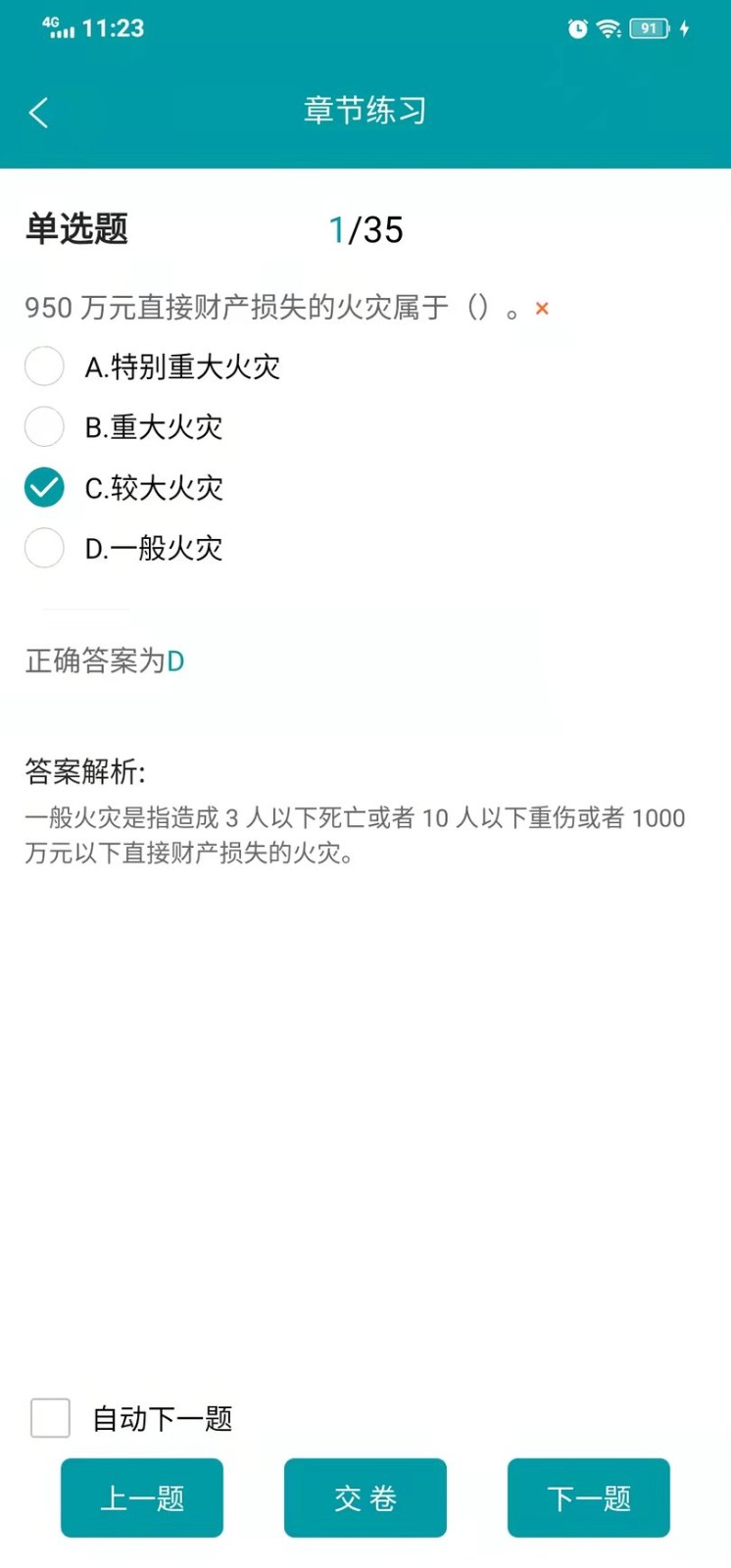Tap the orange × next to the question
The height and width of the screenshot is (1568, 731).
[541, 309]
